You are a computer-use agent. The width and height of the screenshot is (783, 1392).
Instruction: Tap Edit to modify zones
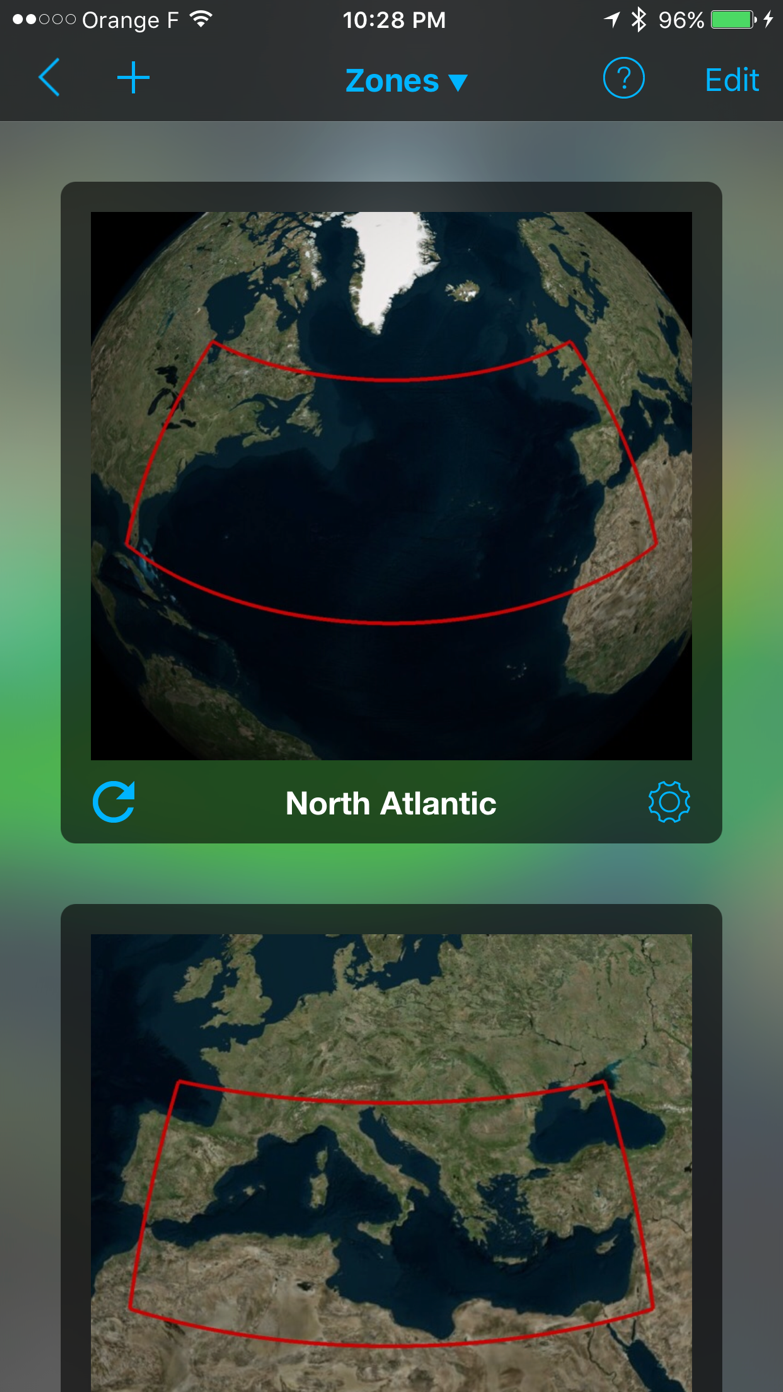[x=731, y=80]
